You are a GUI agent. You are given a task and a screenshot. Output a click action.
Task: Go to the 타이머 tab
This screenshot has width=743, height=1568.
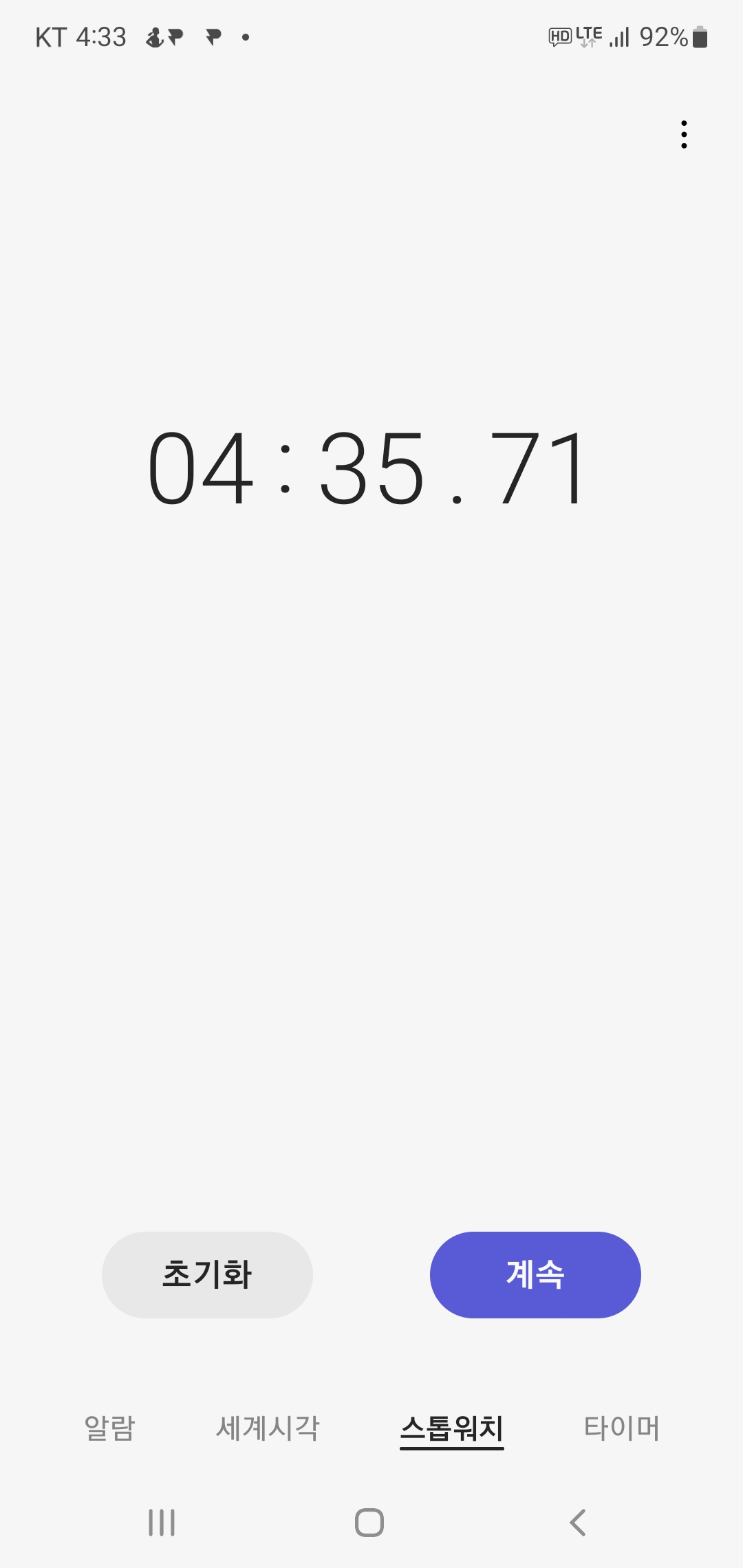point(621,1428)
